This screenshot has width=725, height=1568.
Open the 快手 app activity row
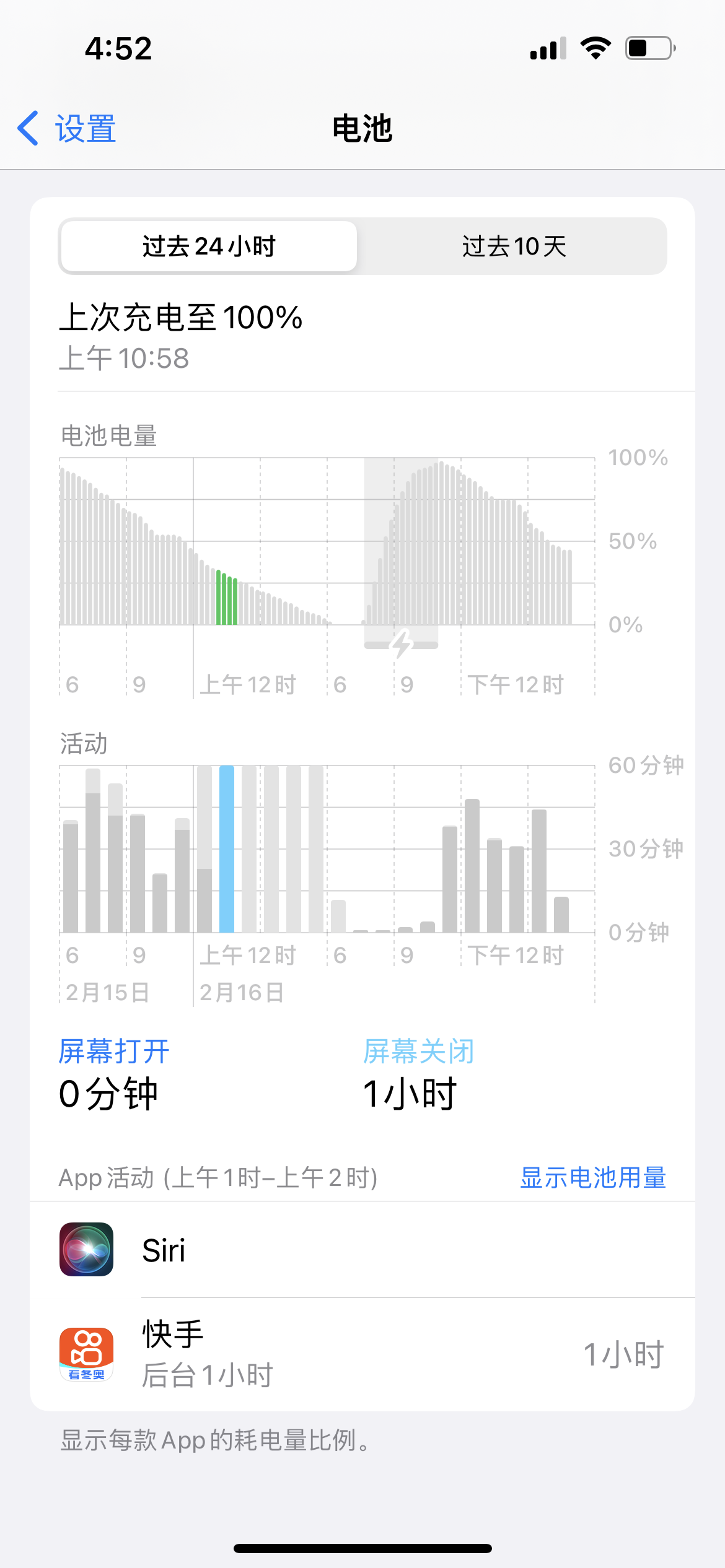(x=362, y=1354)
